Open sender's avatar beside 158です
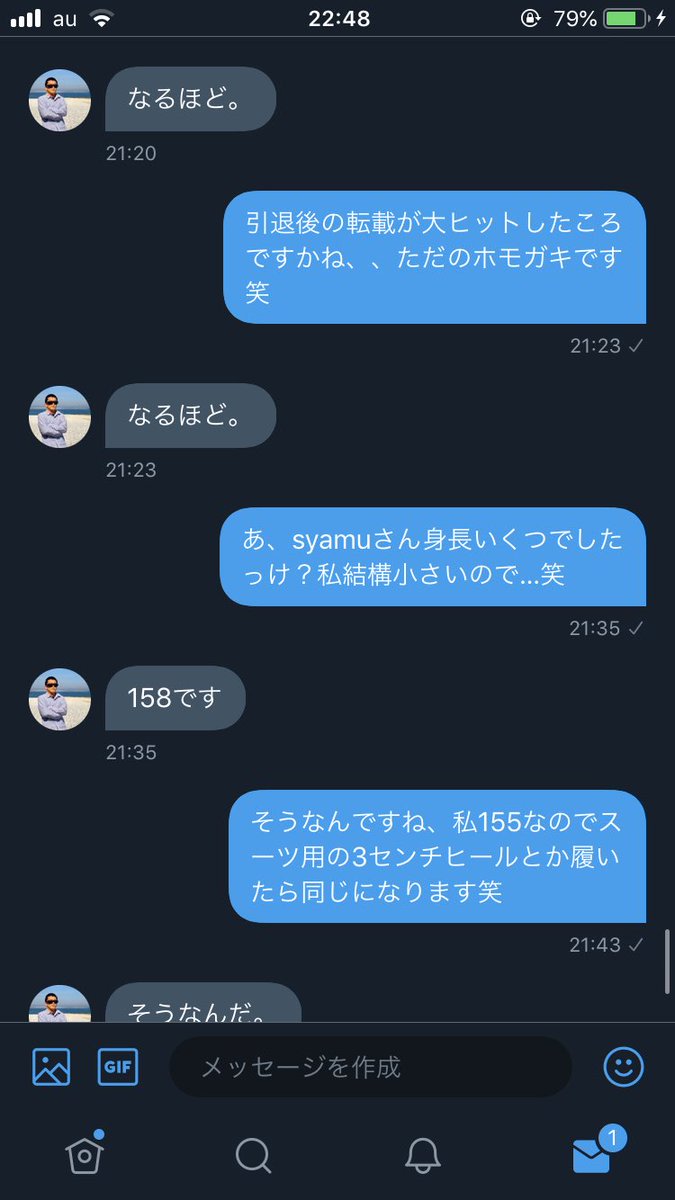 pyautogui.click(x=60, y=700)
